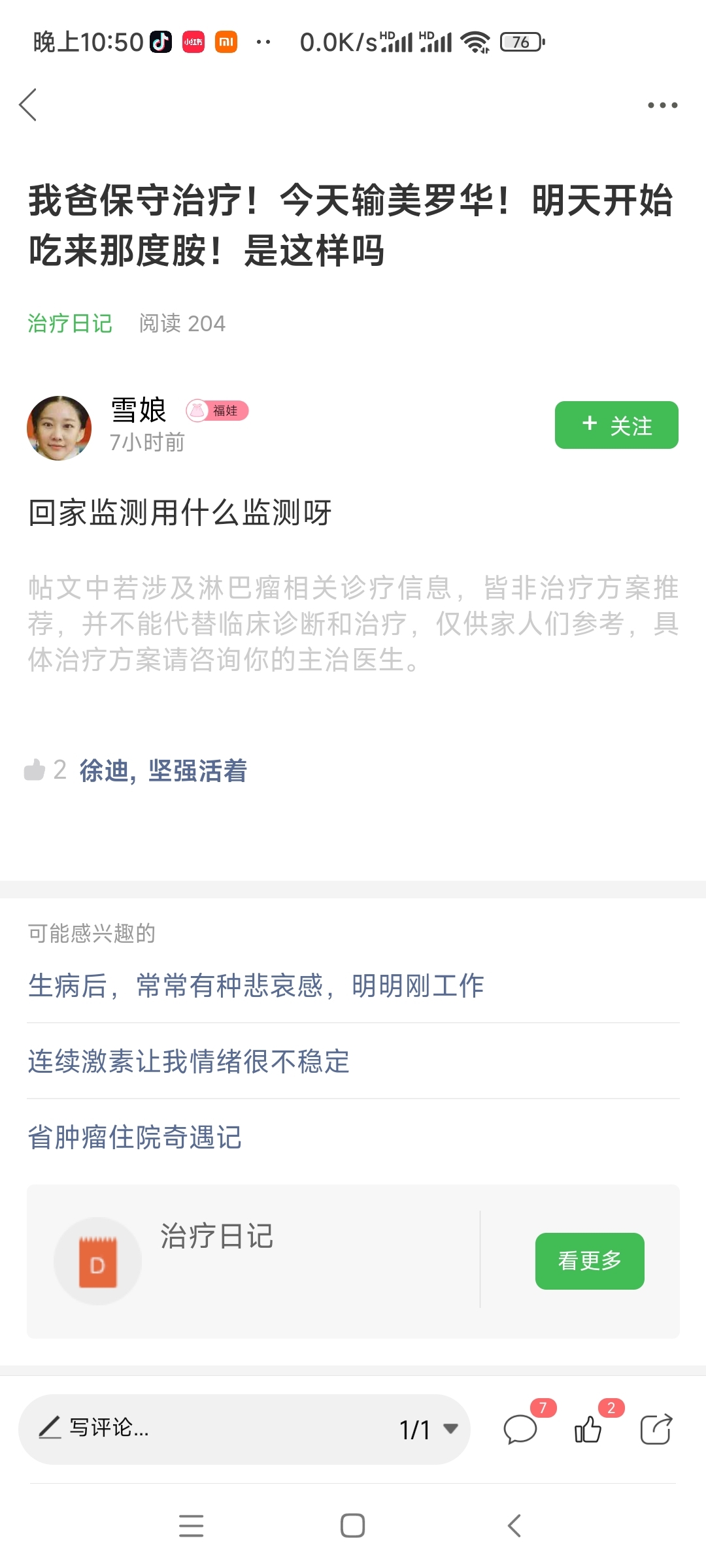This screenshot has height=1568, width=706.
Task: Open system recent apps
Action: (191, 1526)
